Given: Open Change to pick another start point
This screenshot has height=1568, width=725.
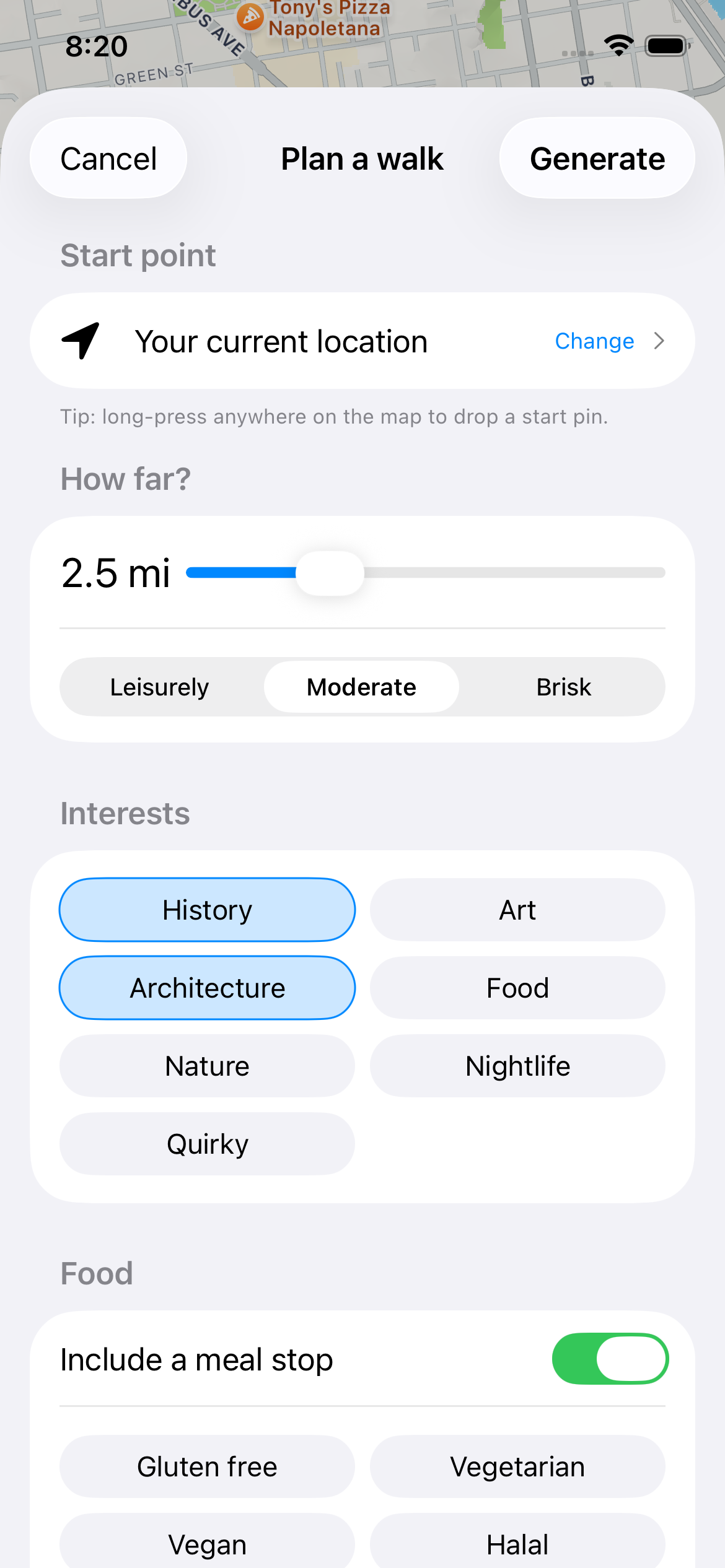Looking at the screenshot, I should point(594,341).
